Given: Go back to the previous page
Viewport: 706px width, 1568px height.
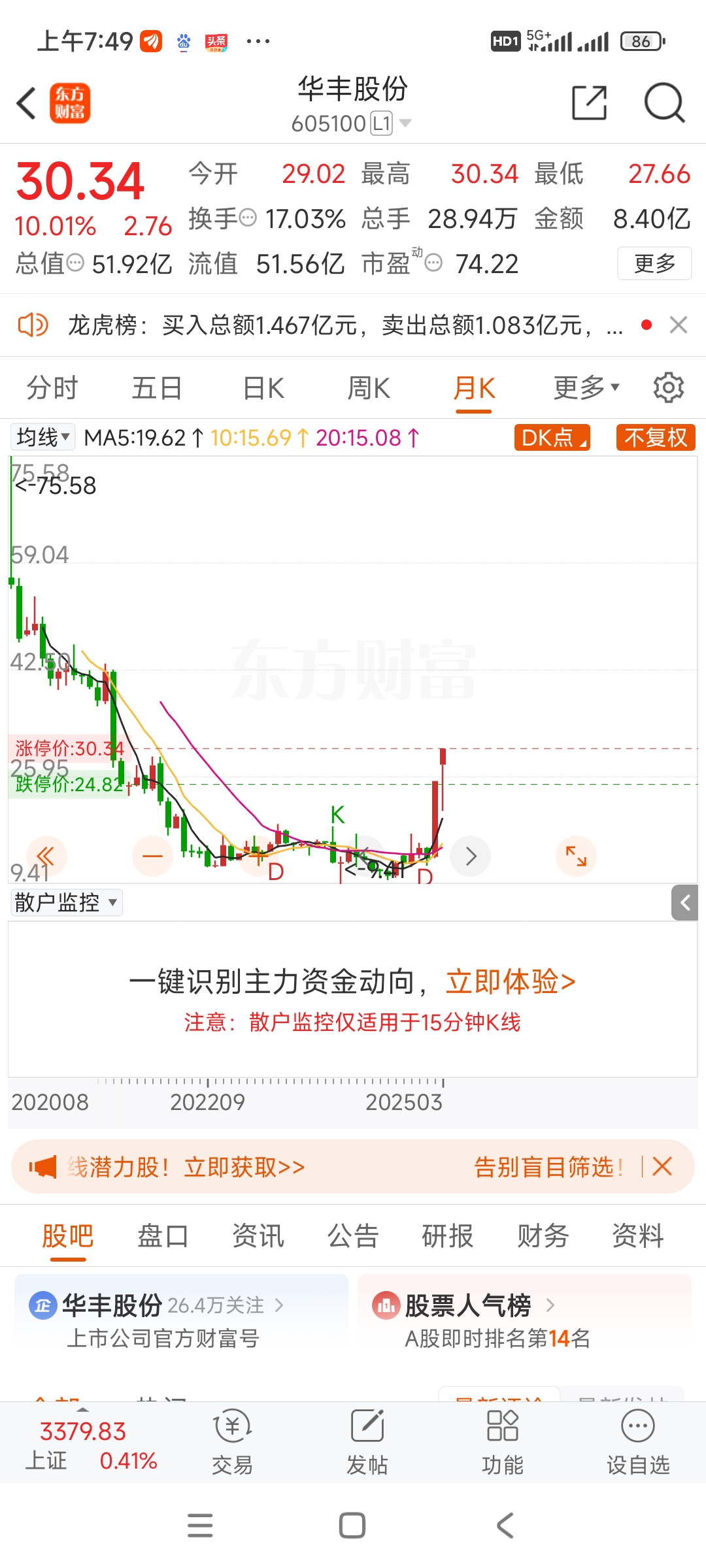Looking at the screenshot, I should pos(26,103).
